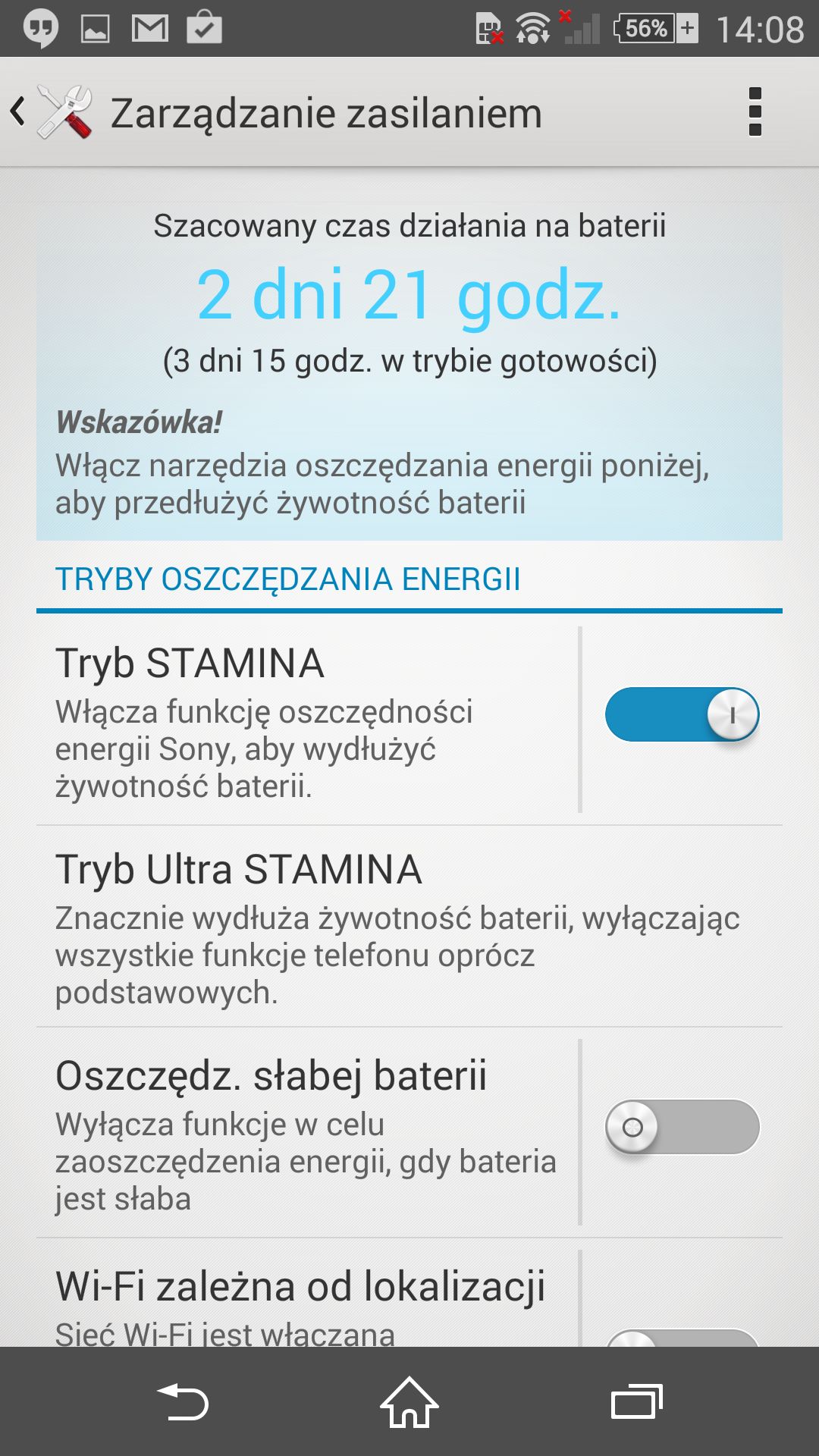Image resolution: width=819 pixels, height=1456 pixels.
Task: Open the recent apps view
Action: 636,1401
